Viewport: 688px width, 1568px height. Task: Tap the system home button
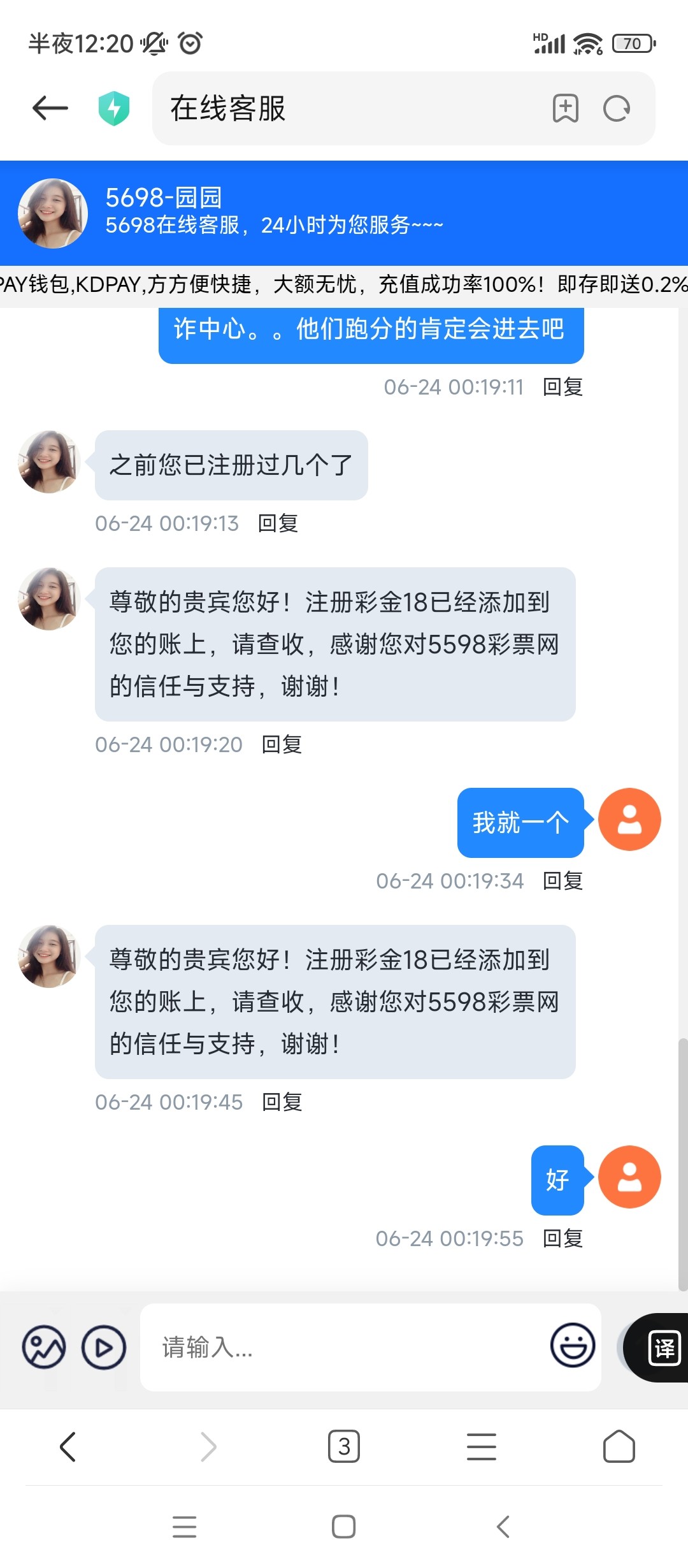[343, 1527]
